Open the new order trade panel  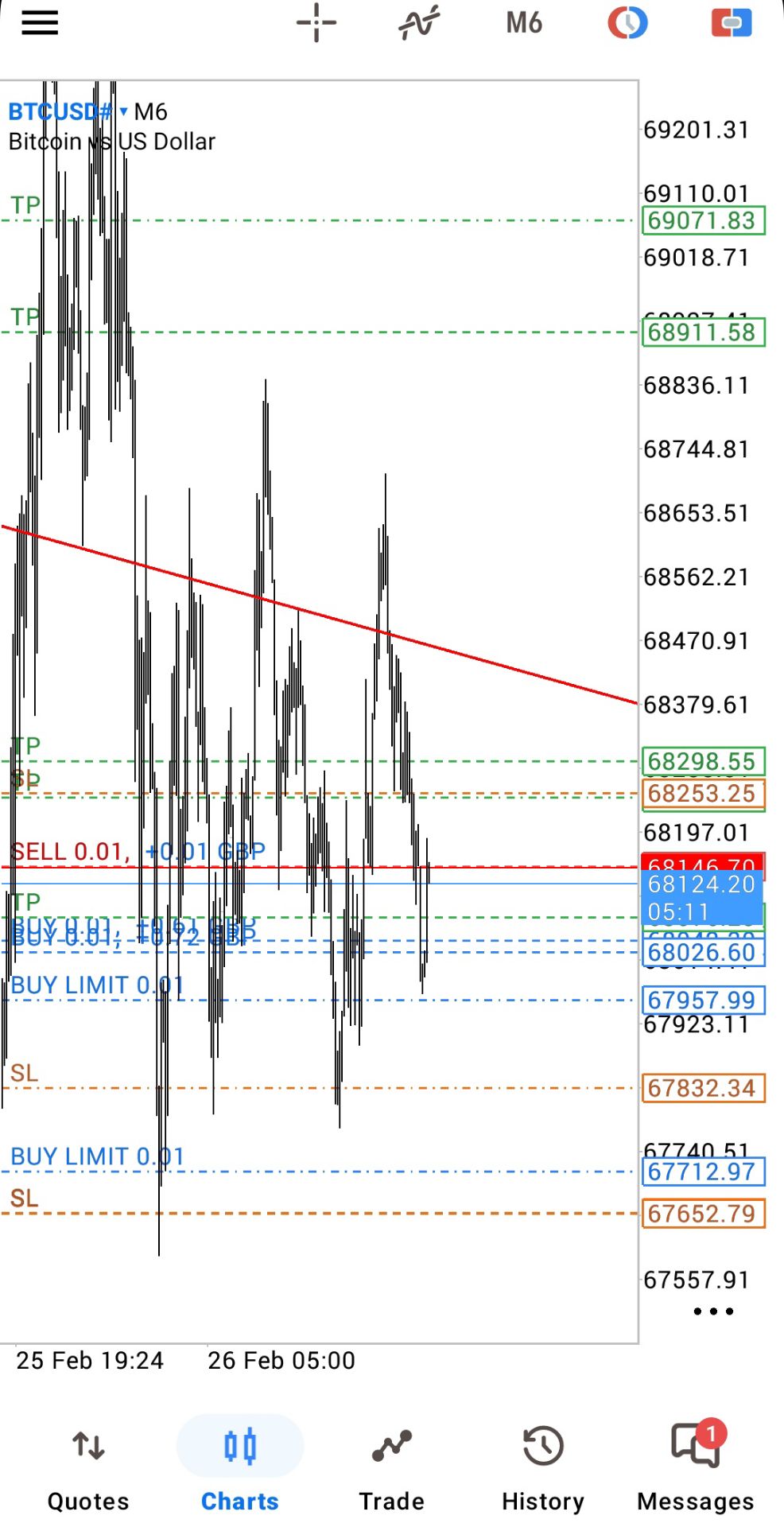click(x=732, y=23)
